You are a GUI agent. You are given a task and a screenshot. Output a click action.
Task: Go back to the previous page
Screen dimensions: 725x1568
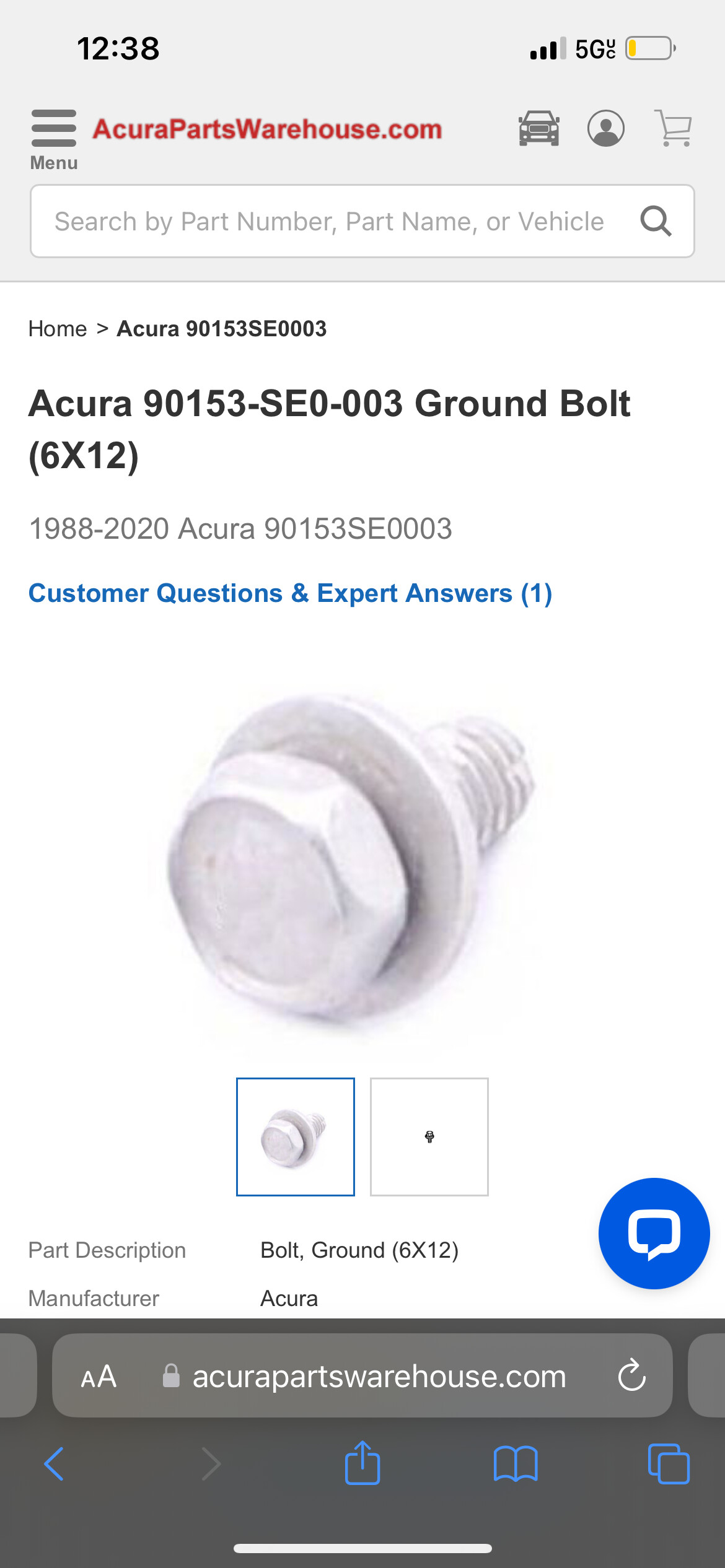[x=55, y=1464]
